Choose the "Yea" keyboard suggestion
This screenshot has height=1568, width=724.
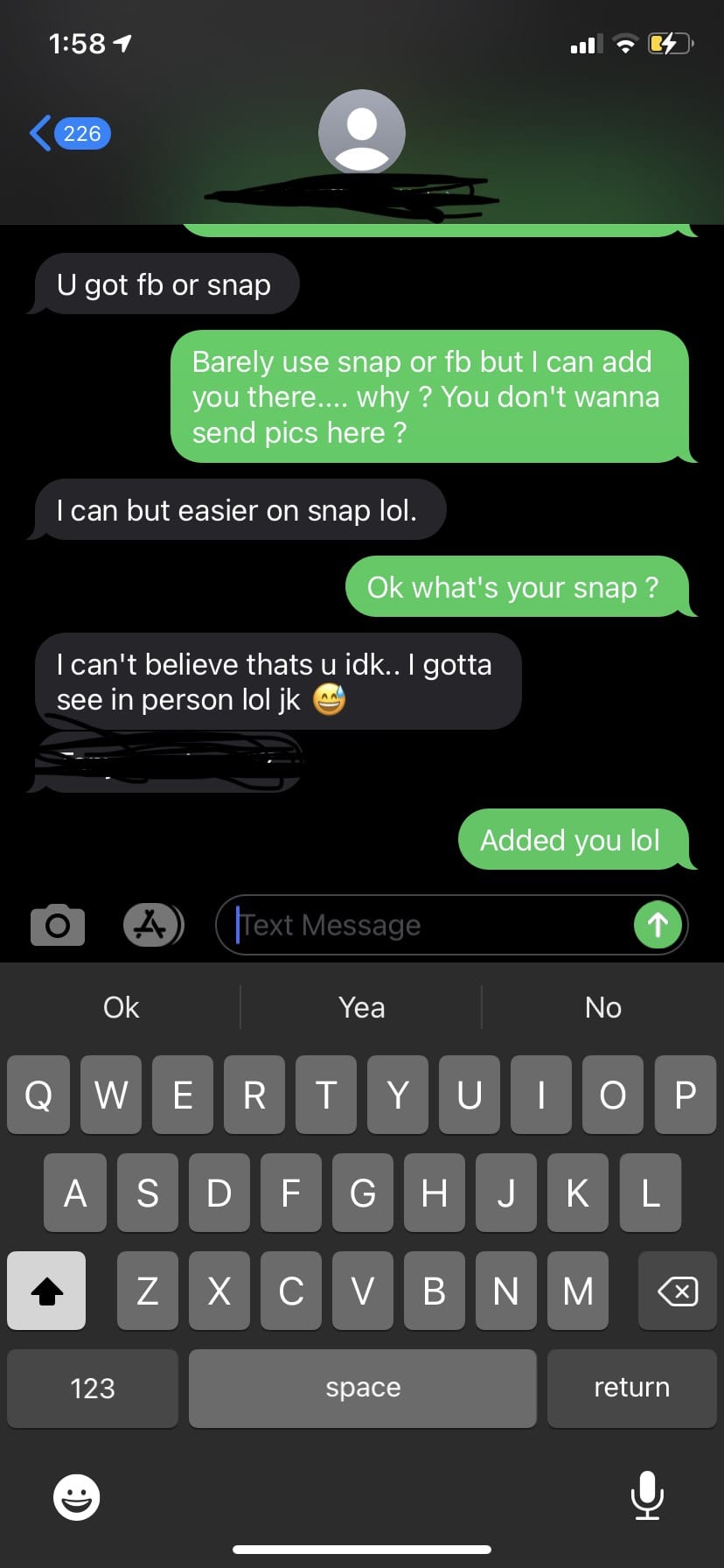pyautogui.click(x=361, y=1007)
